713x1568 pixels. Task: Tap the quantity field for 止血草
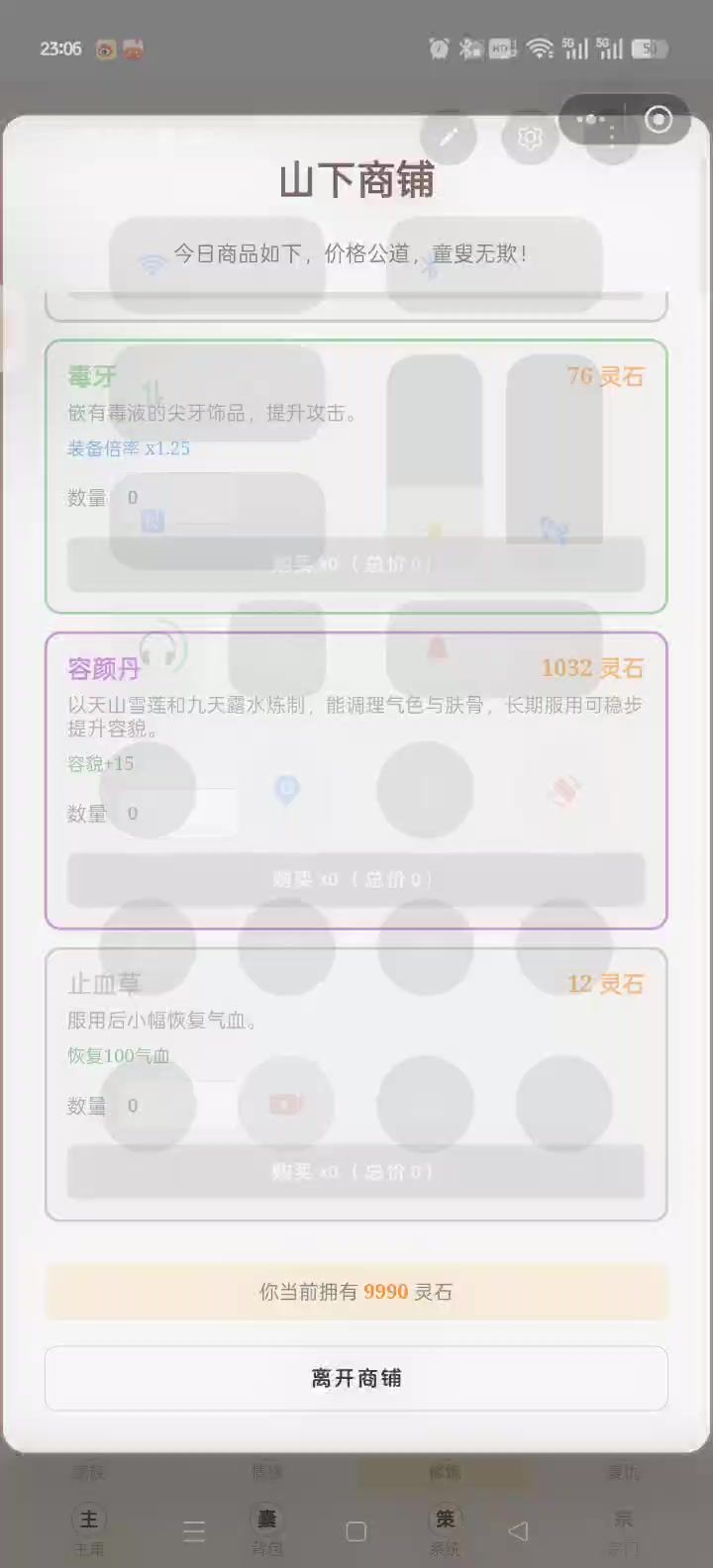(176, 1106)
